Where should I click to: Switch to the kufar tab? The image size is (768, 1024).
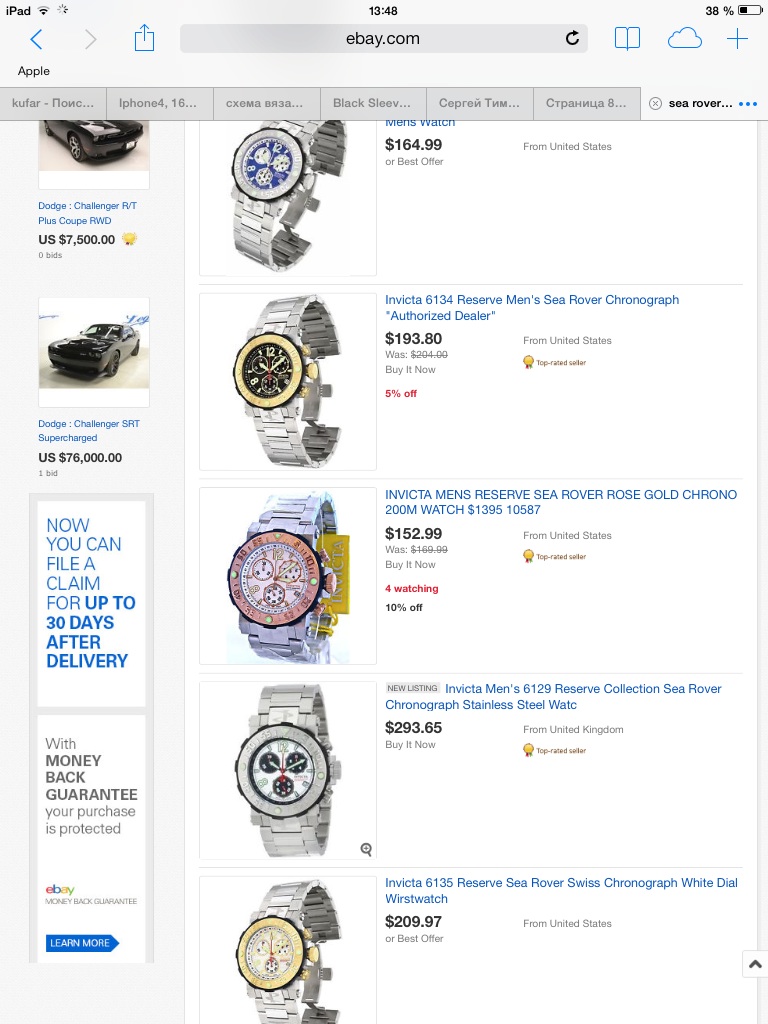tap(52, 103)
